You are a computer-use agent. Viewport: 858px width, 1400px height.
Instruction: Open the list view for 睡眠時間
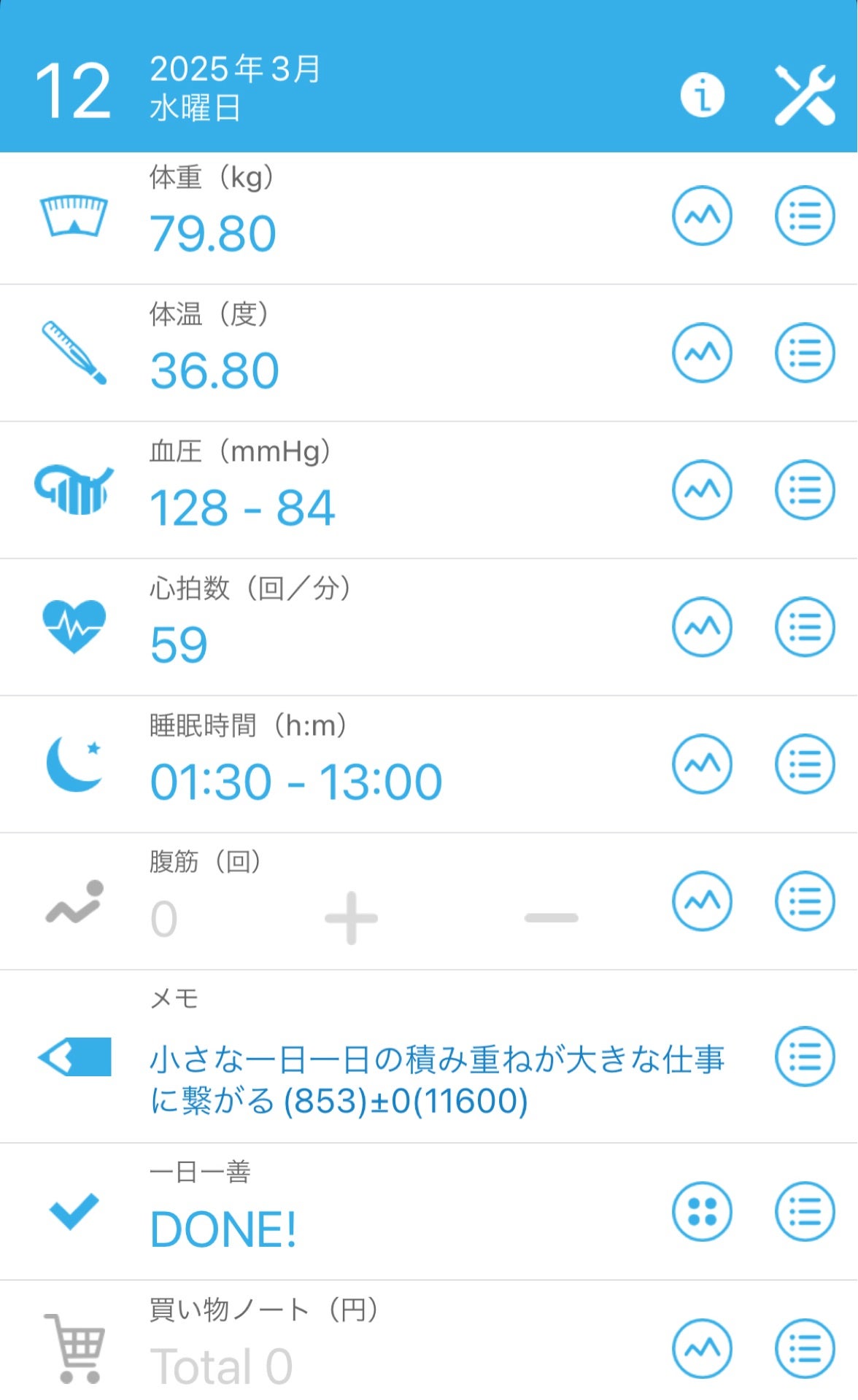click(x=805, y=764)
